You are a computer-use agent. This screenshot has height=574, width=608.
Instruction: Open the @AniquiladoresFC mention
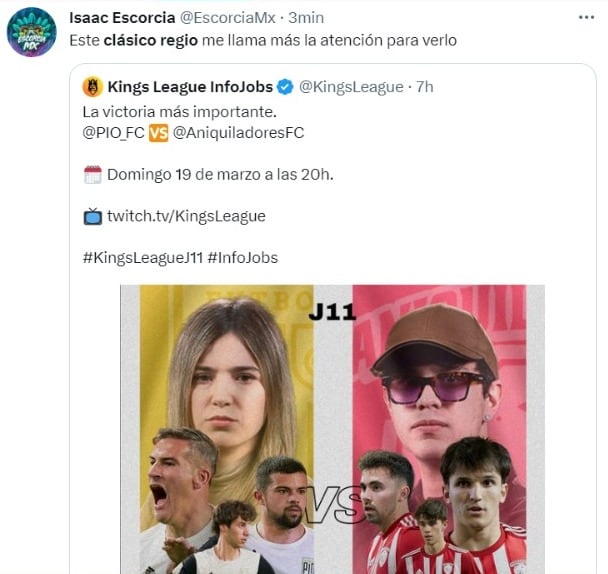tap(238, 132)
